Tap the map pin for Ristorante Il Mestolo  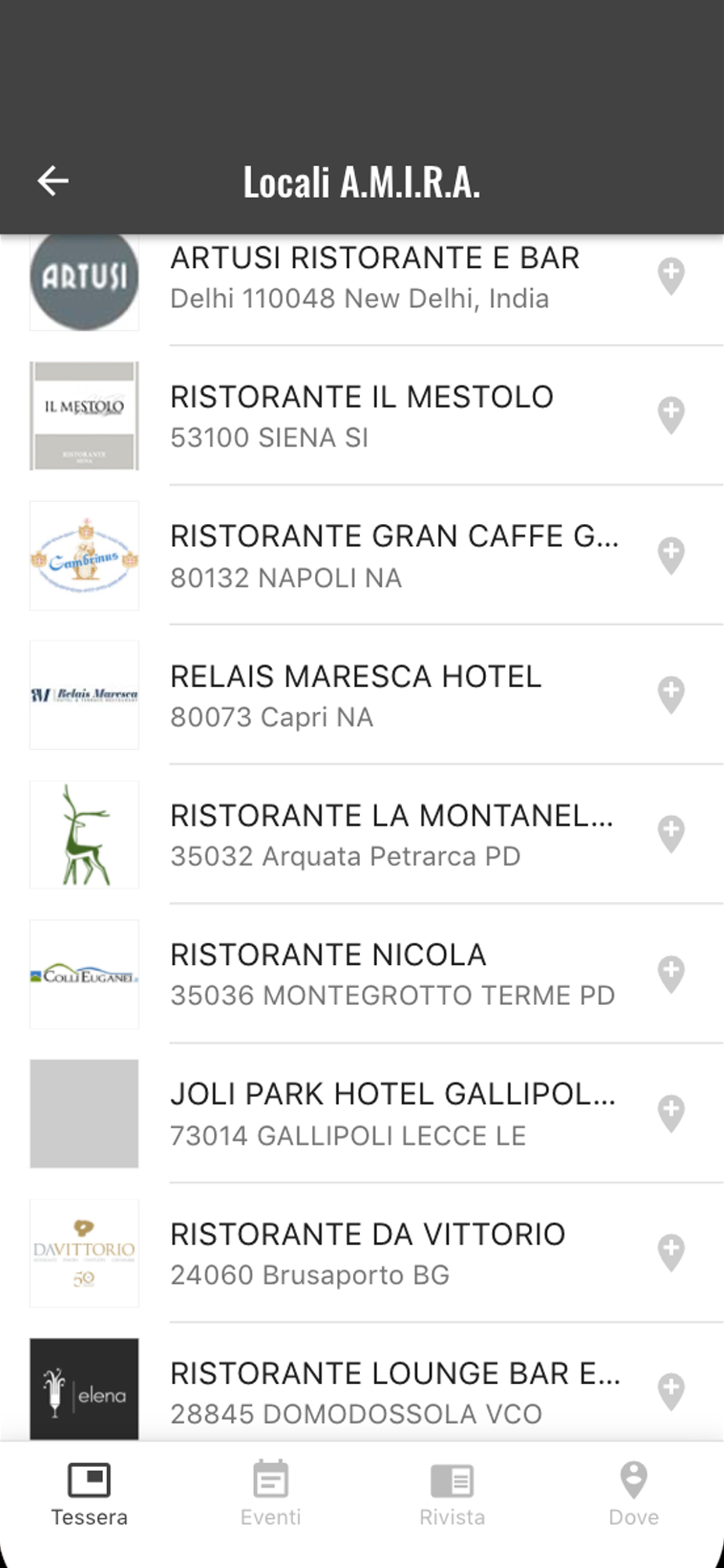pos(671,416)
